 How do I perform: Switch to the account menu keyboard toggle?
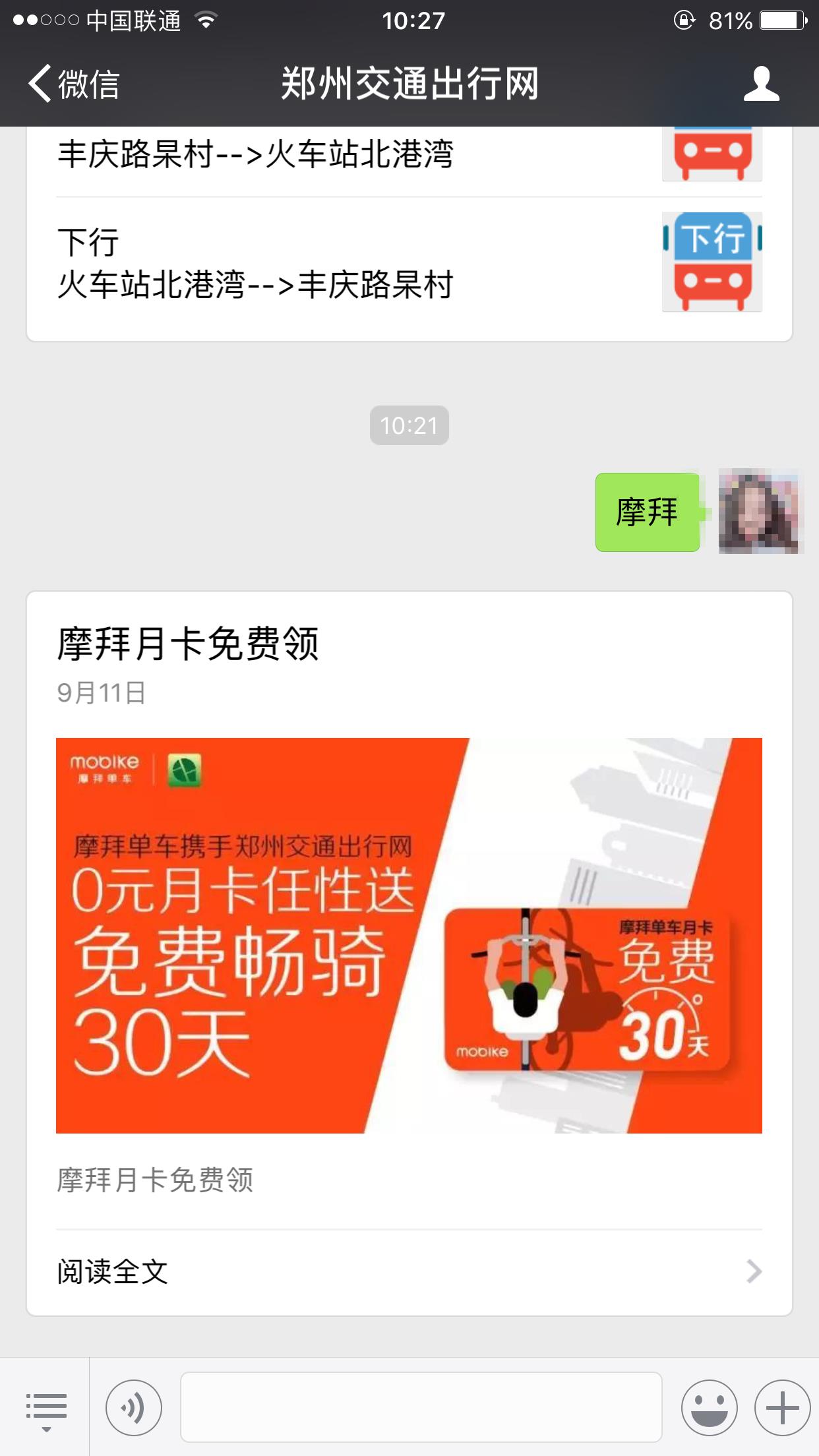point(45,1409)
